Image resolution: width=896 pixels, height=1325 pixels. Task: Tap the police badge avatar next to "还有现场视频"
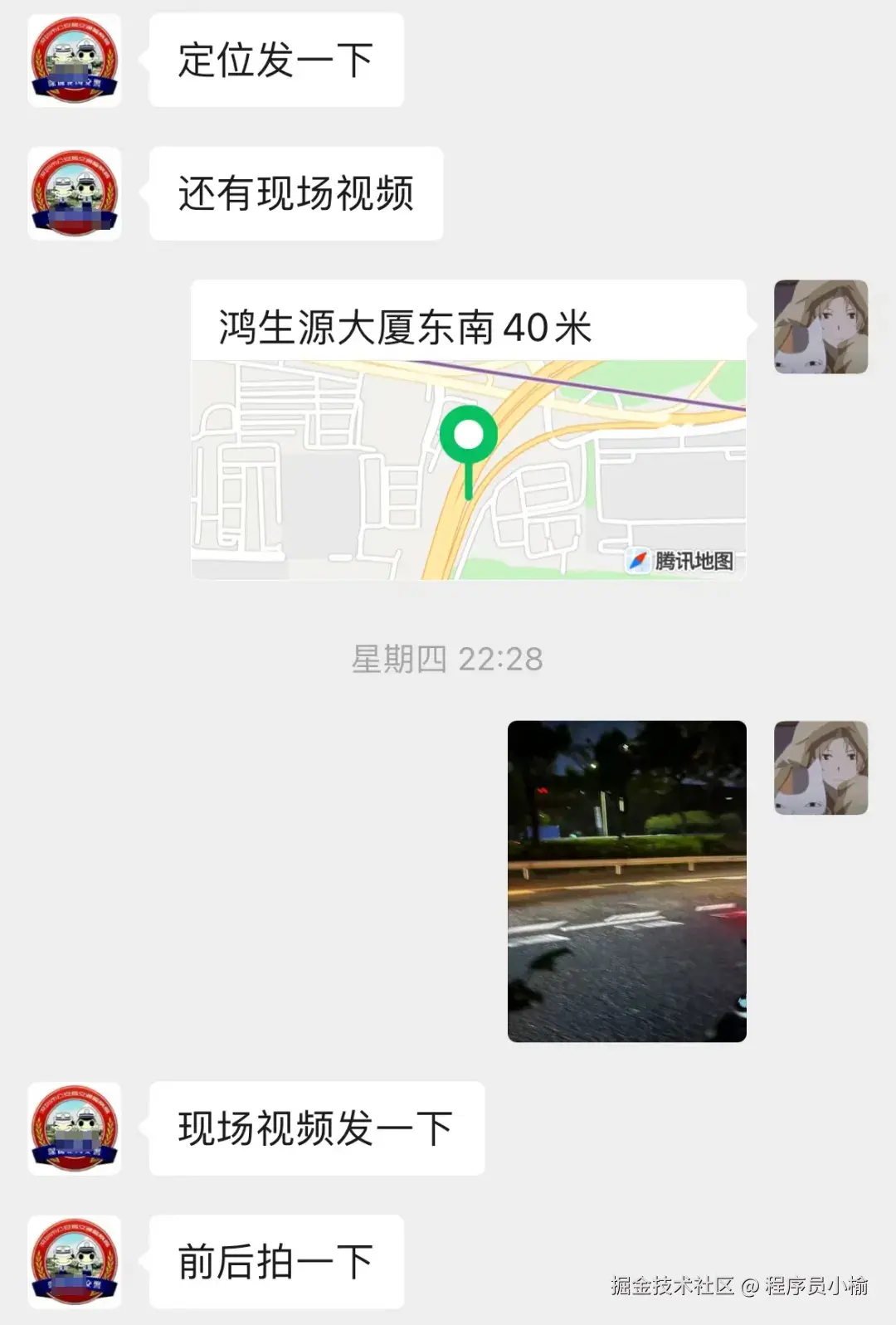click(74, 192)
